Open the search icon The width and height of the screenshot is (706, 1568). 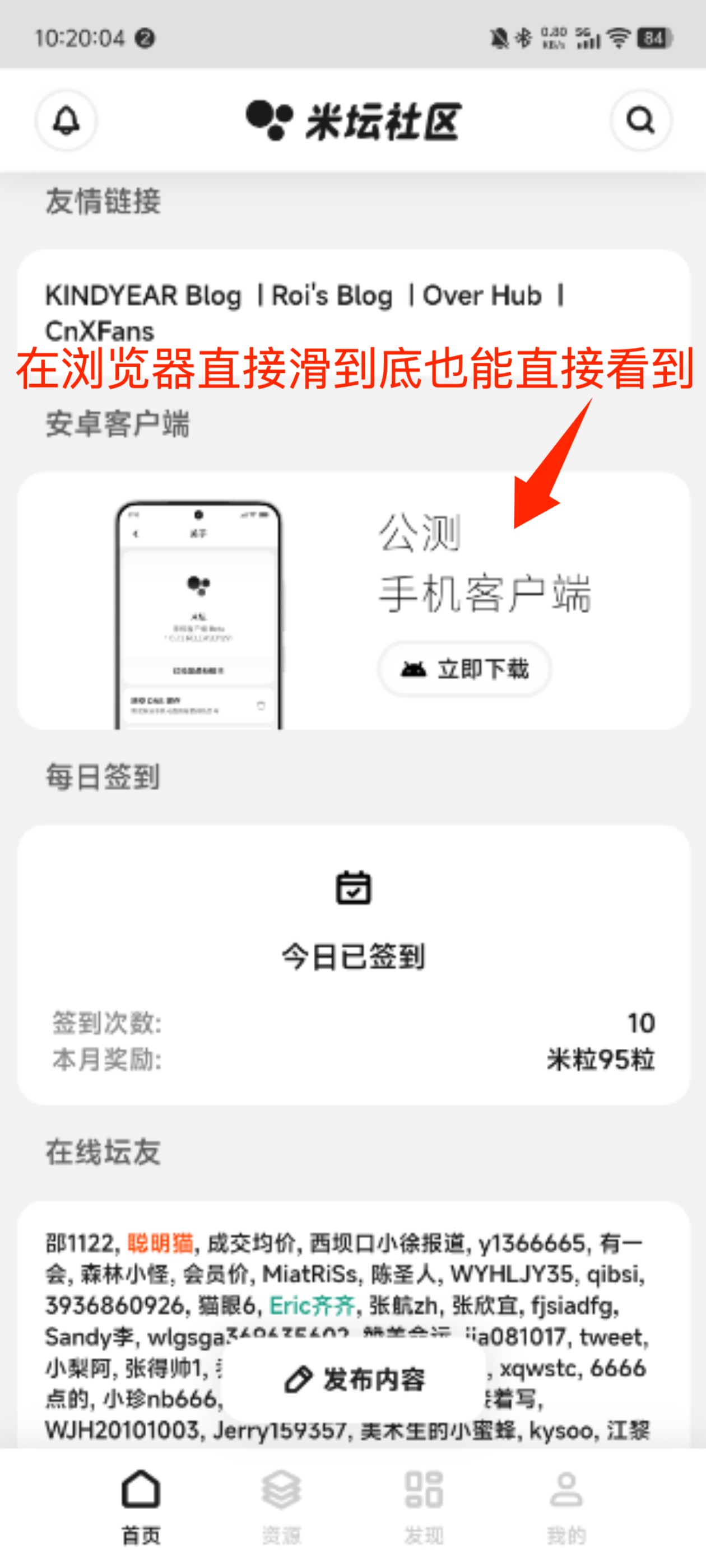click(640, 120)
